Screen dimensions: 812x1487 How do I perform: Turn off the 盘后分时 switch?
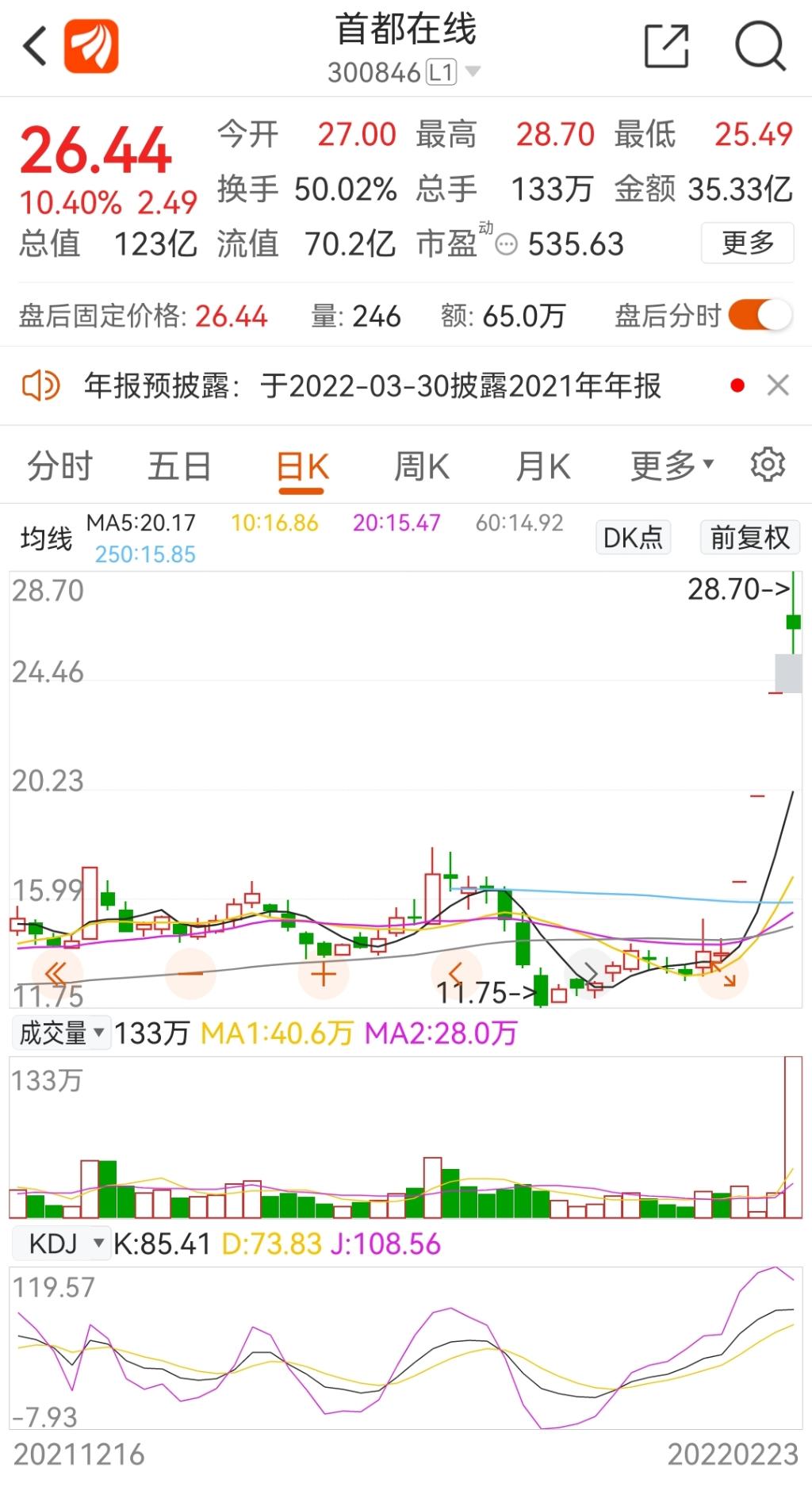pos(760,316)
